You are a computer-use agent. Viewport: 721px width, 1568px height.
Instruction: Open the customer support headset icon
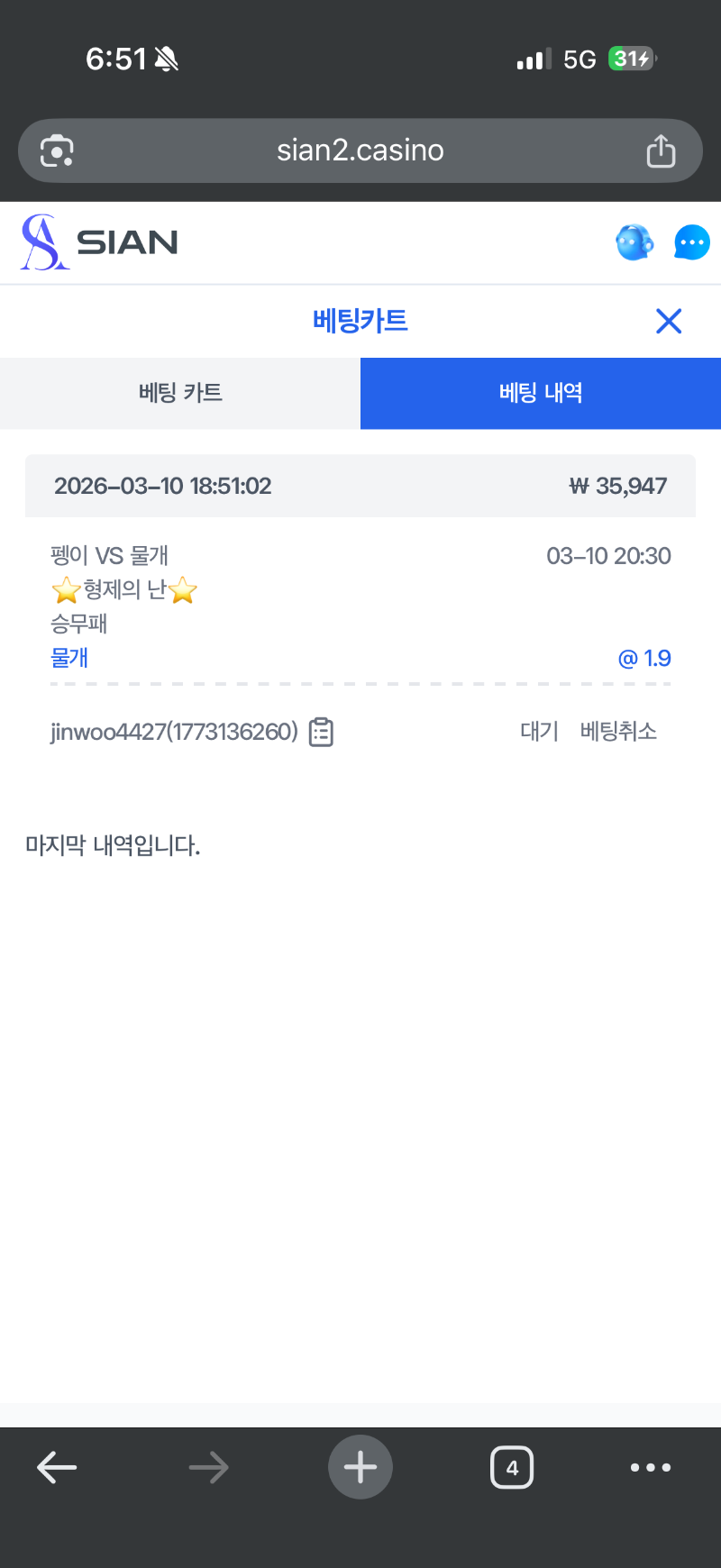tap(634, 242)
